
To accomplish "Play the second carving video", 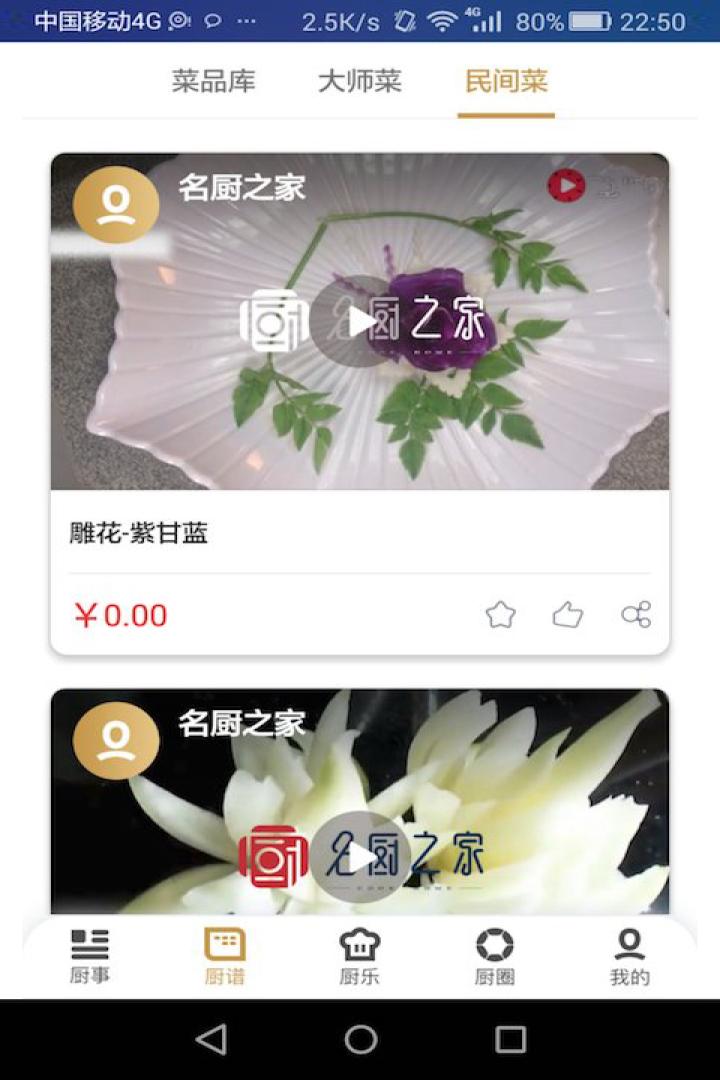I will click(x=360, y=855).
